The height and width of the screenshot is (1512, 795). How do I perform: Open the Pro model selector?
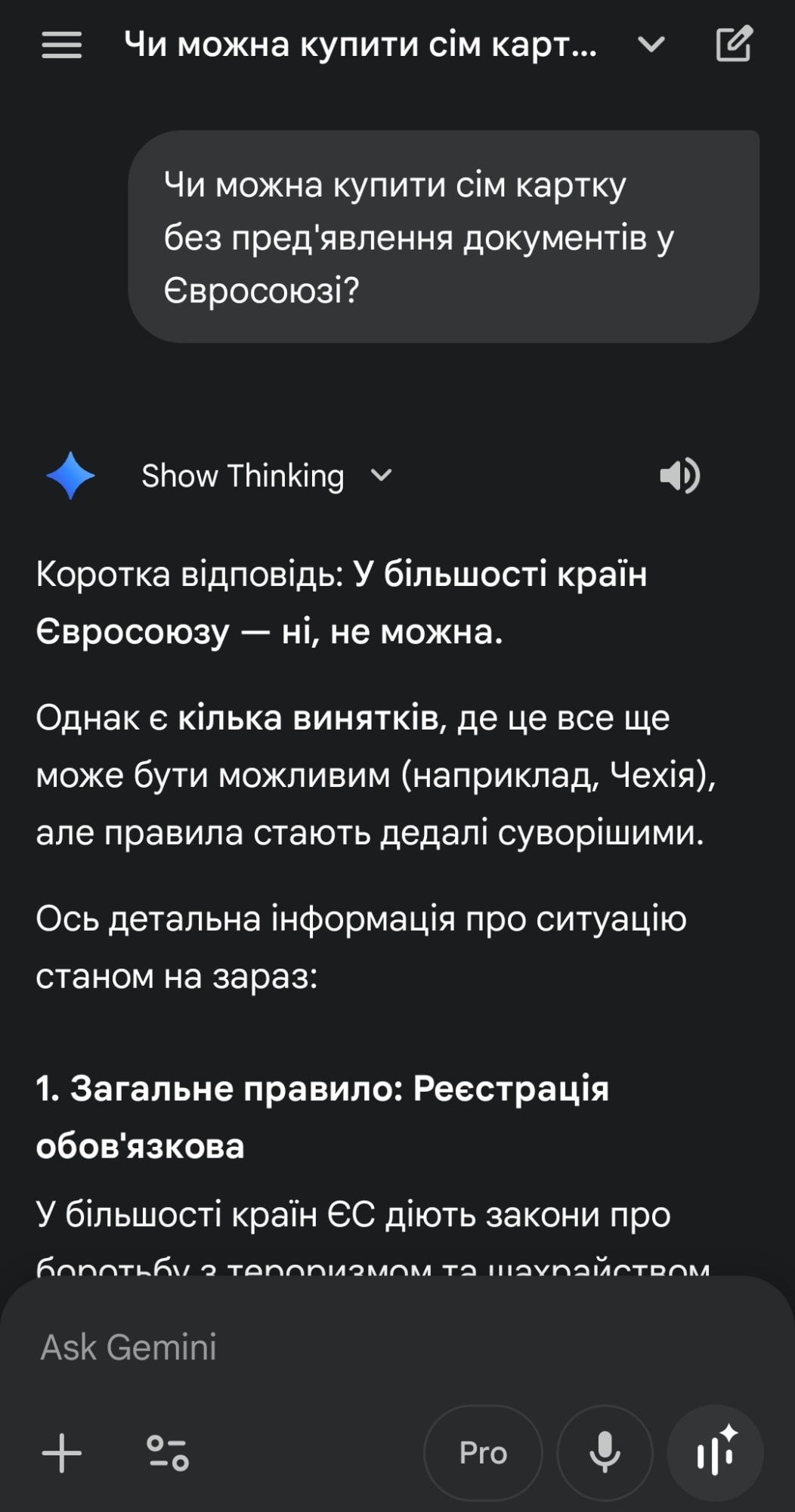tap(483, 1452)
